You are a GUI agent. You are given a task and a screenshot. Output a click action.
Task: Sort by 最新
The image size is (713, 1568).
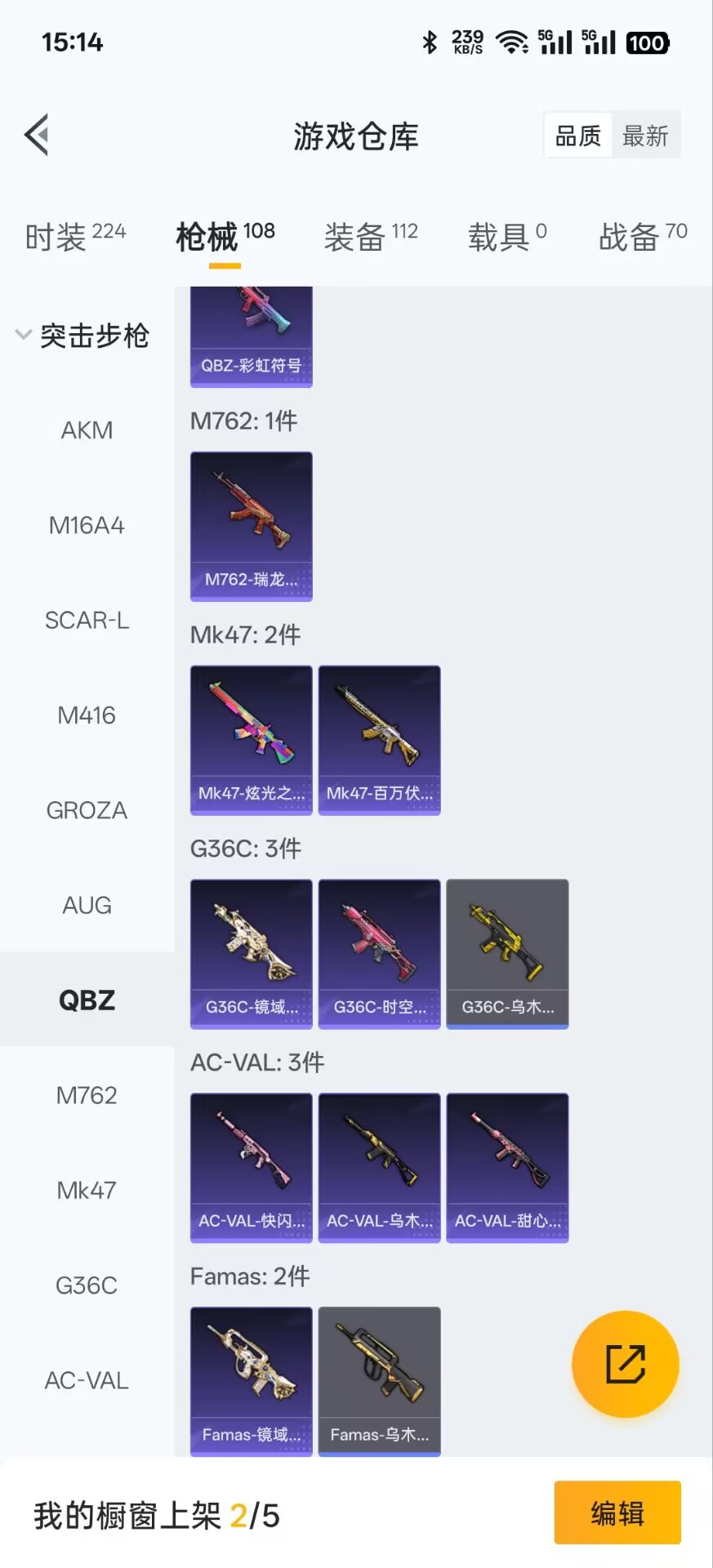(x=644, y=136)
